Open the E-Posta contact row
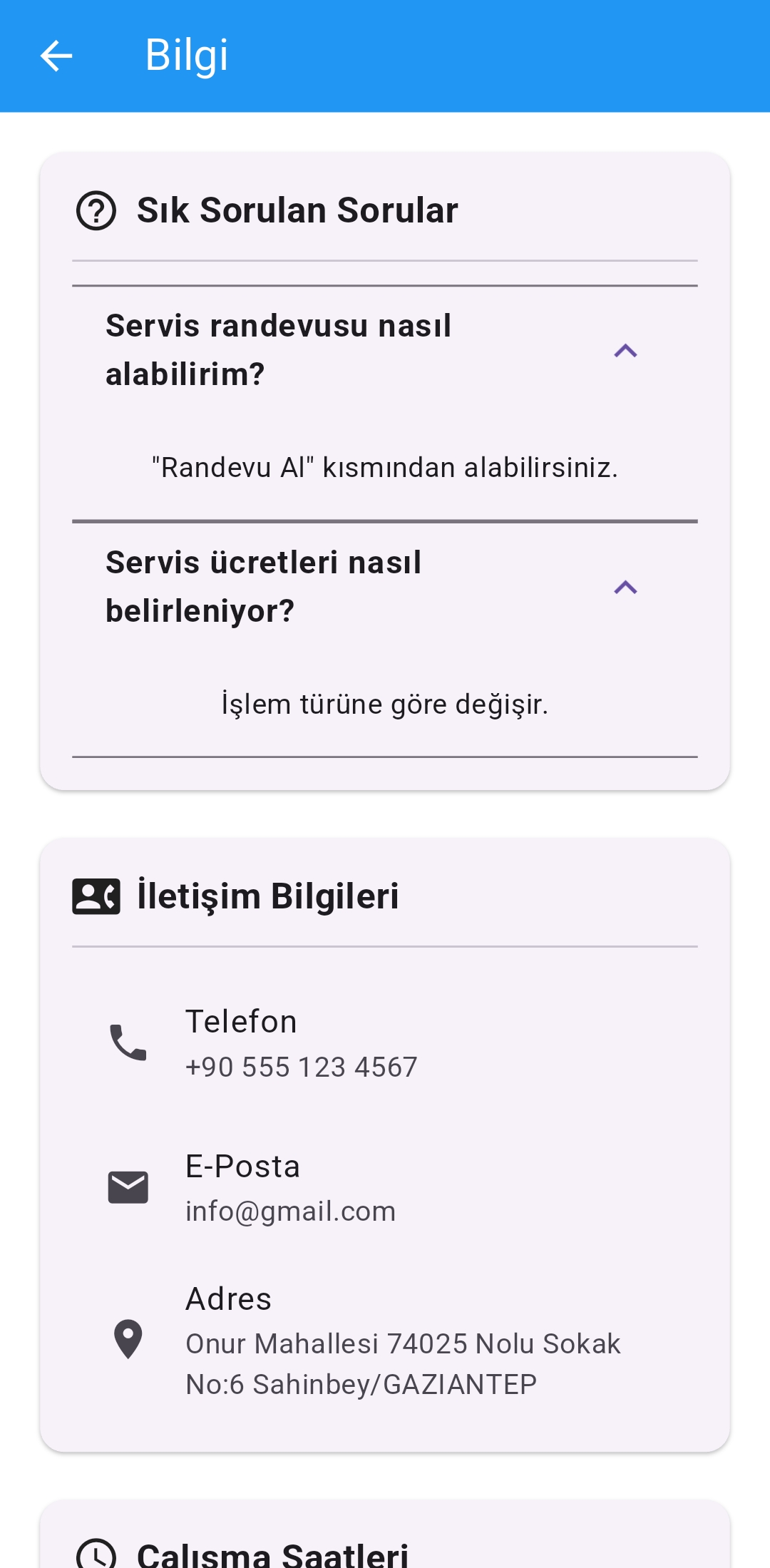The image size is (770, 1568). click(384, 1188)
